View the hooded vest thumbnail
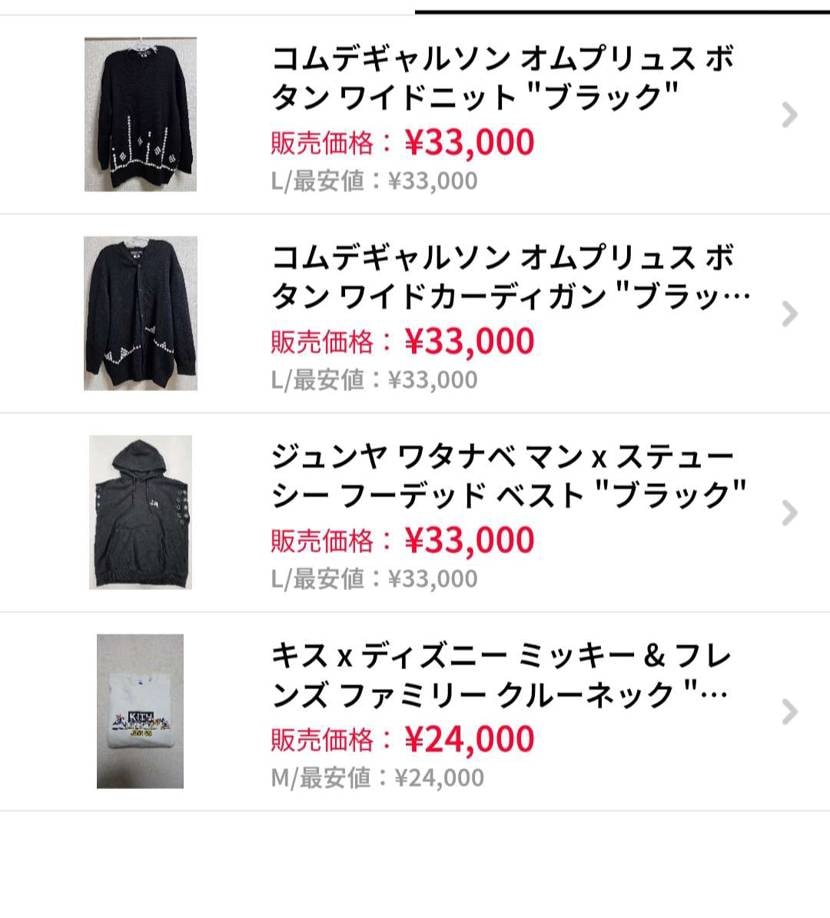 (140, 513)
